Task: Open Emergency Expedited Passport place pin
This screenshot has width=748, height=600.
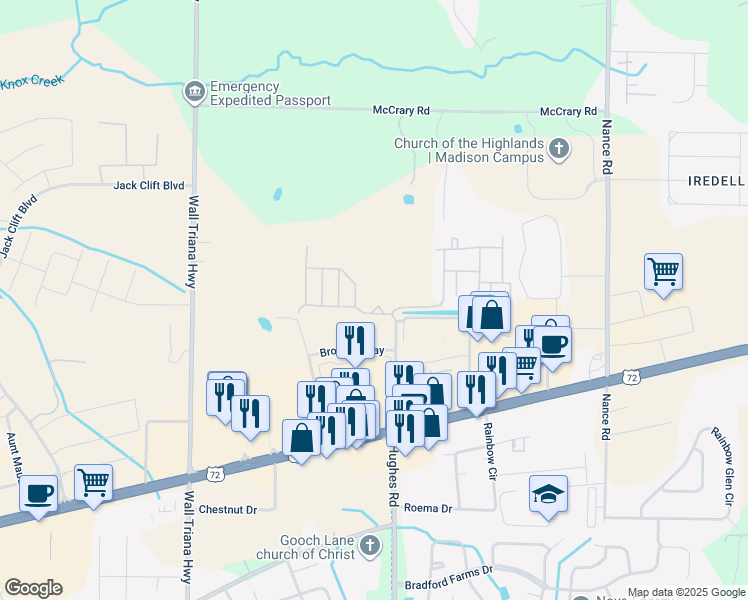Action: pyautogui.click(x=195, y=92)
